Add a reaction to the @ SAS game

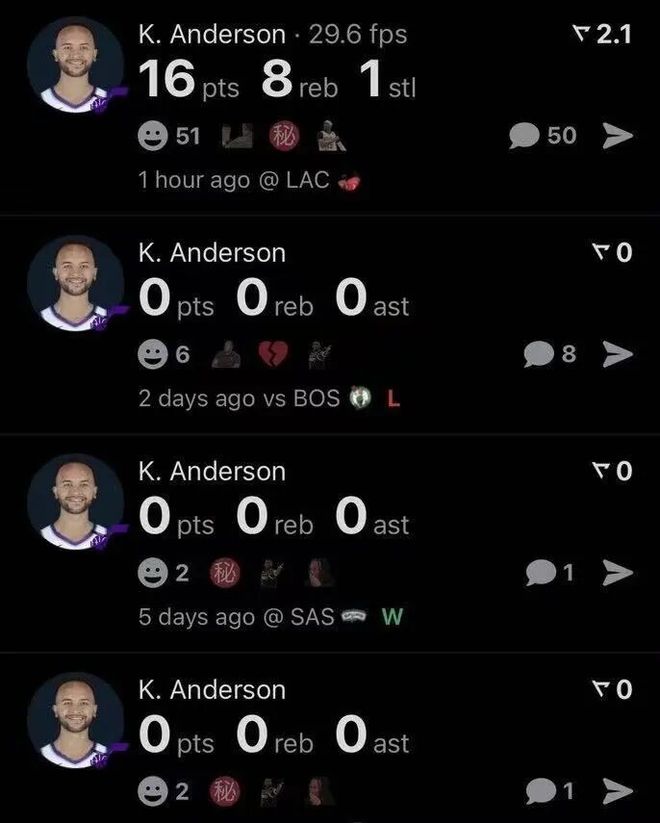coord(154,572)
